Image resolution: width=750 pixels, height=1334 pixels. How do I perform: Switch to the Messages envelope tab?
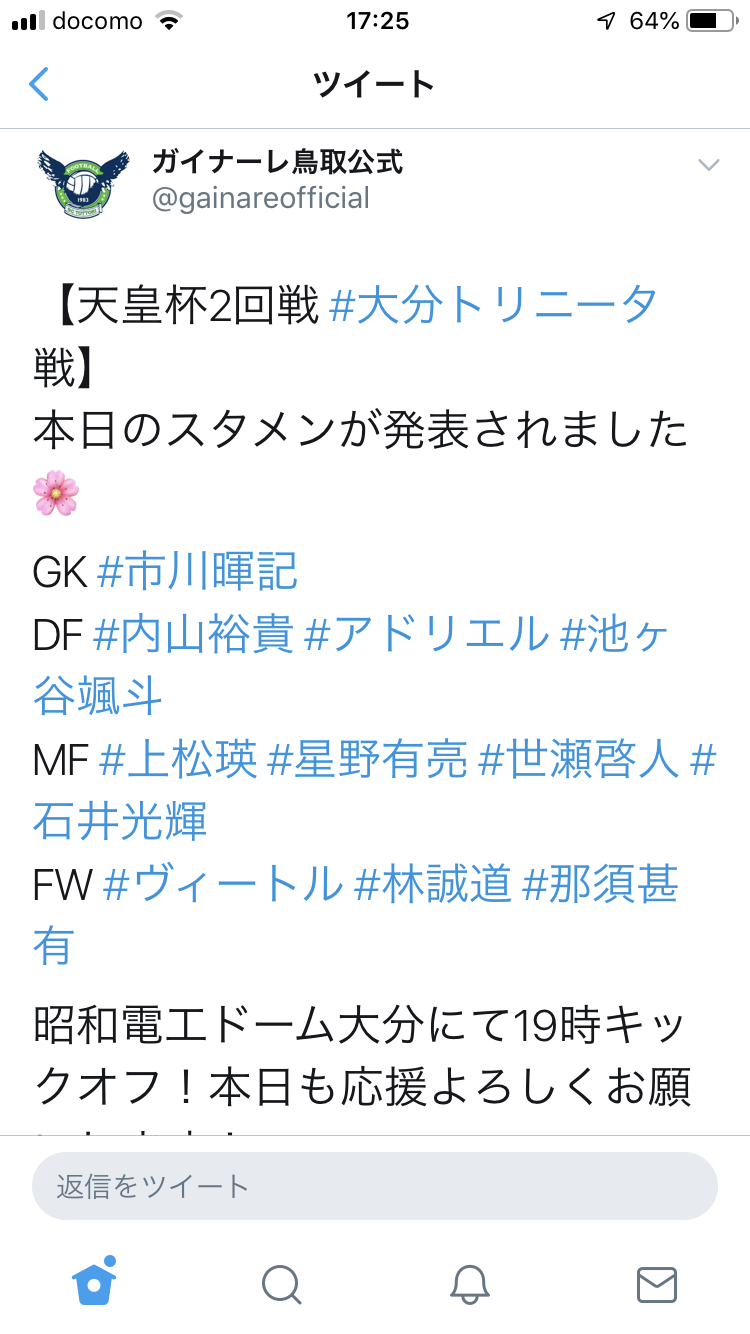pos(656,1284)
